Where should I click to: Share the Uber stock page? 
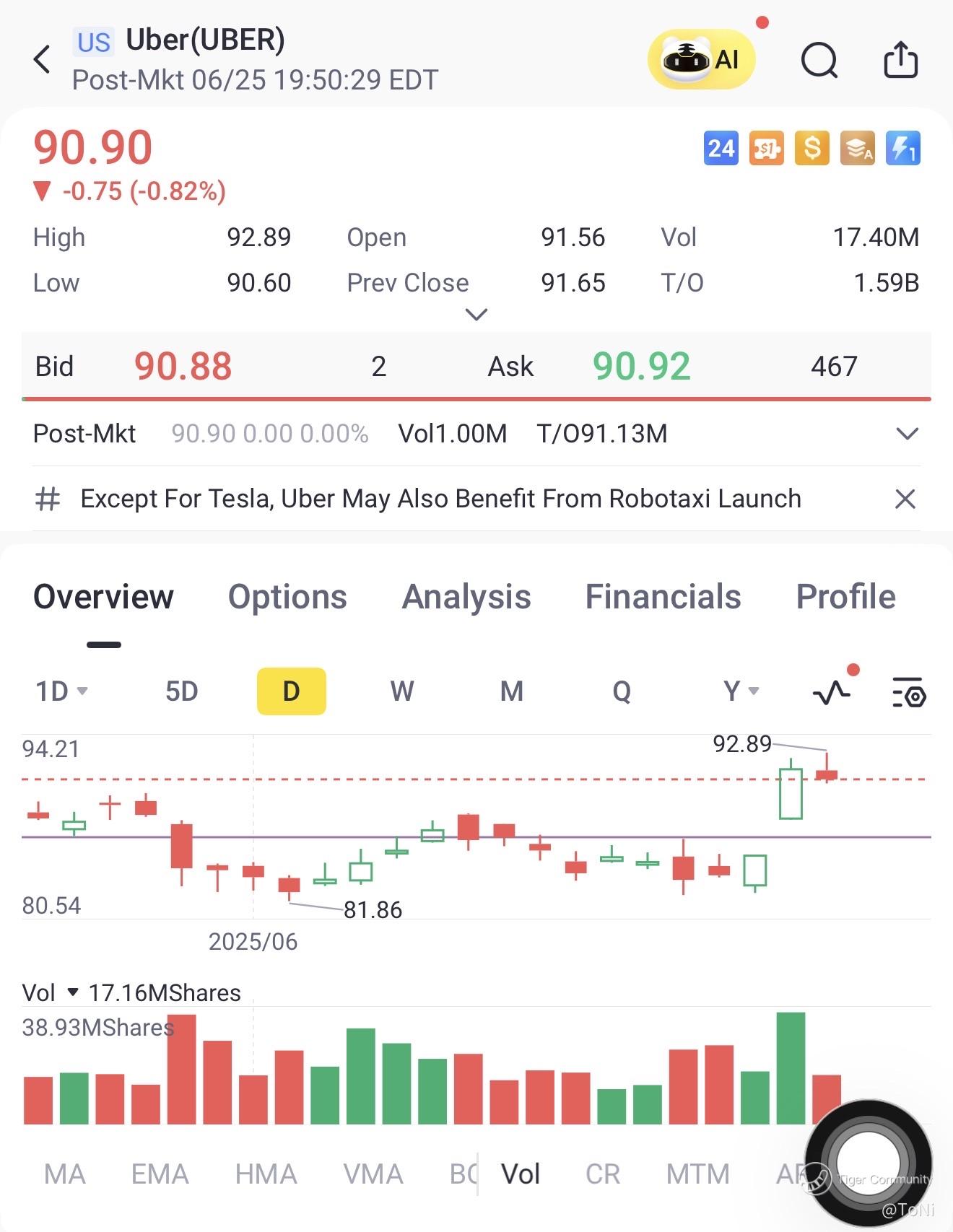point(900,59)
